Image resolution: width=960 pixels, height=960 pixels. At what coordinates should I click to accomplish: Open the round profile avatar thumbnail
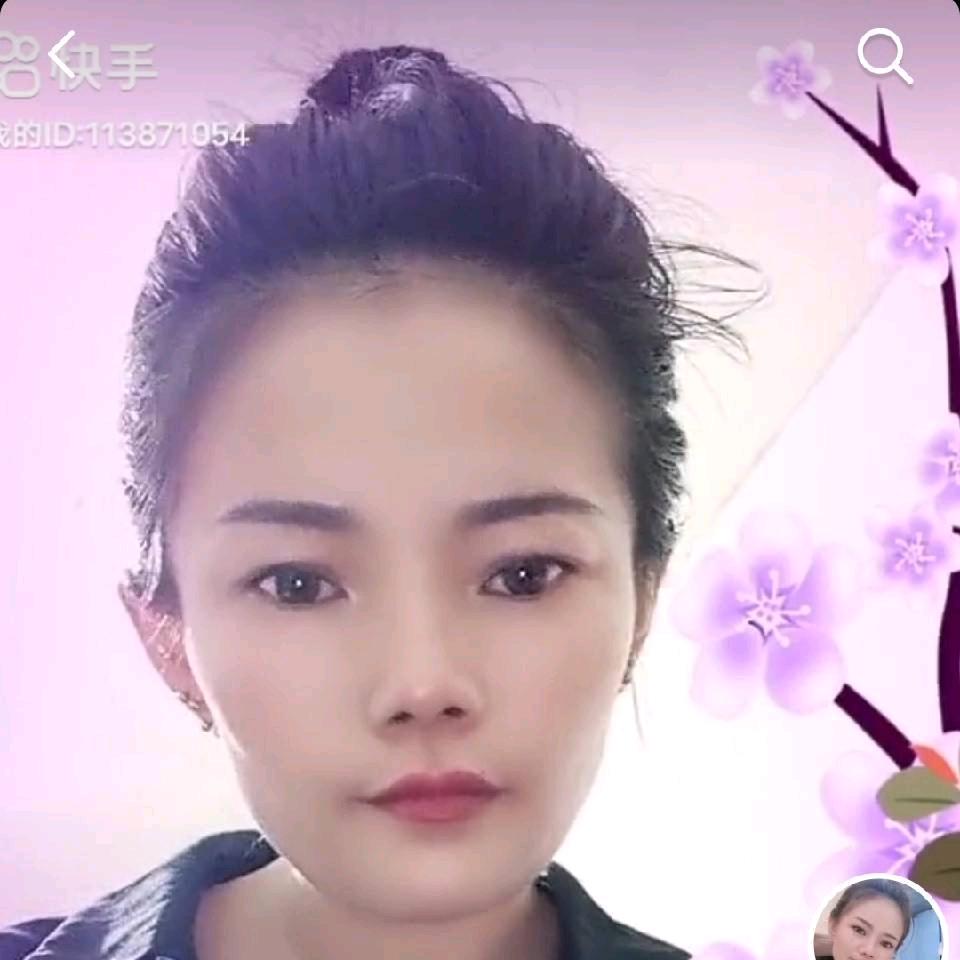tap(877, 921)
